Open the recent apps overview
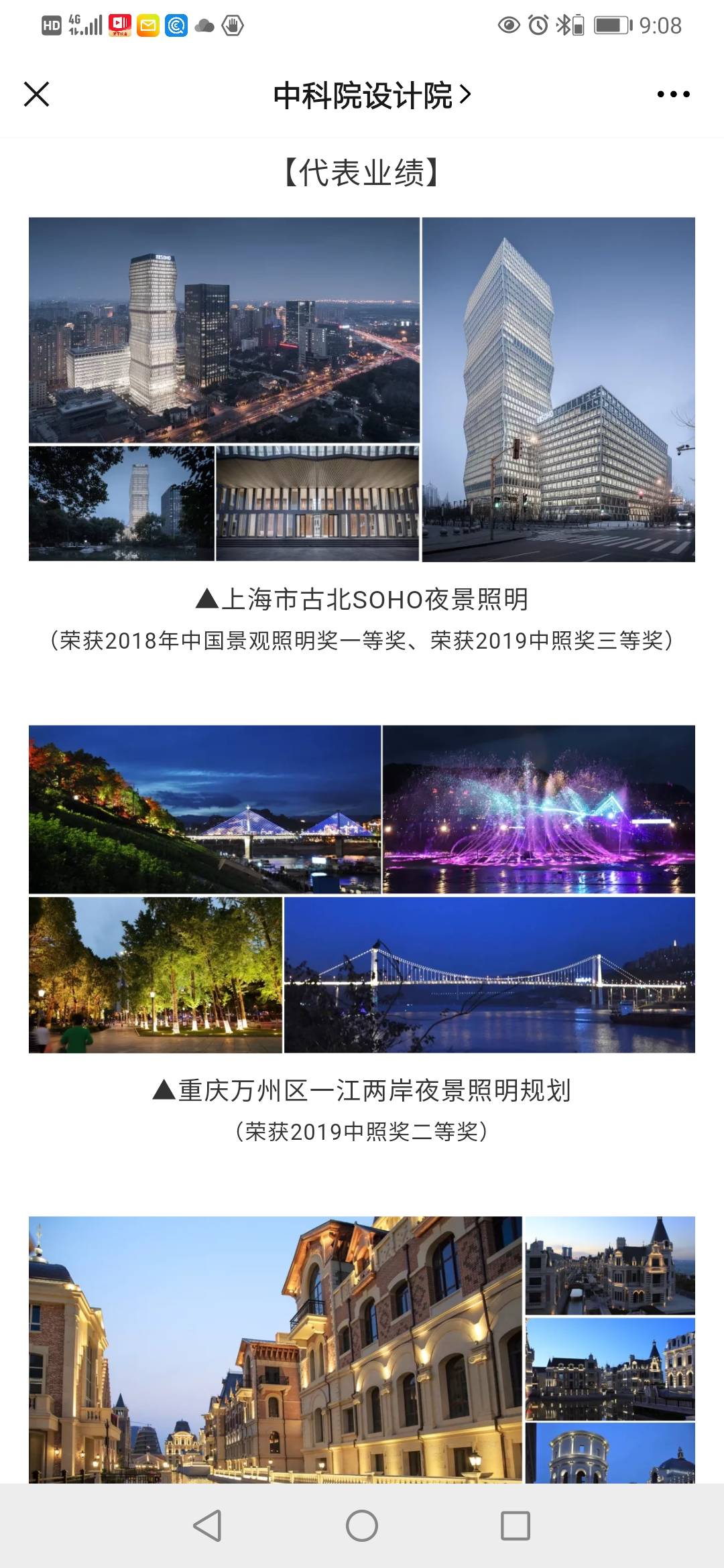724x1568 pixels. click(516, 1526)
